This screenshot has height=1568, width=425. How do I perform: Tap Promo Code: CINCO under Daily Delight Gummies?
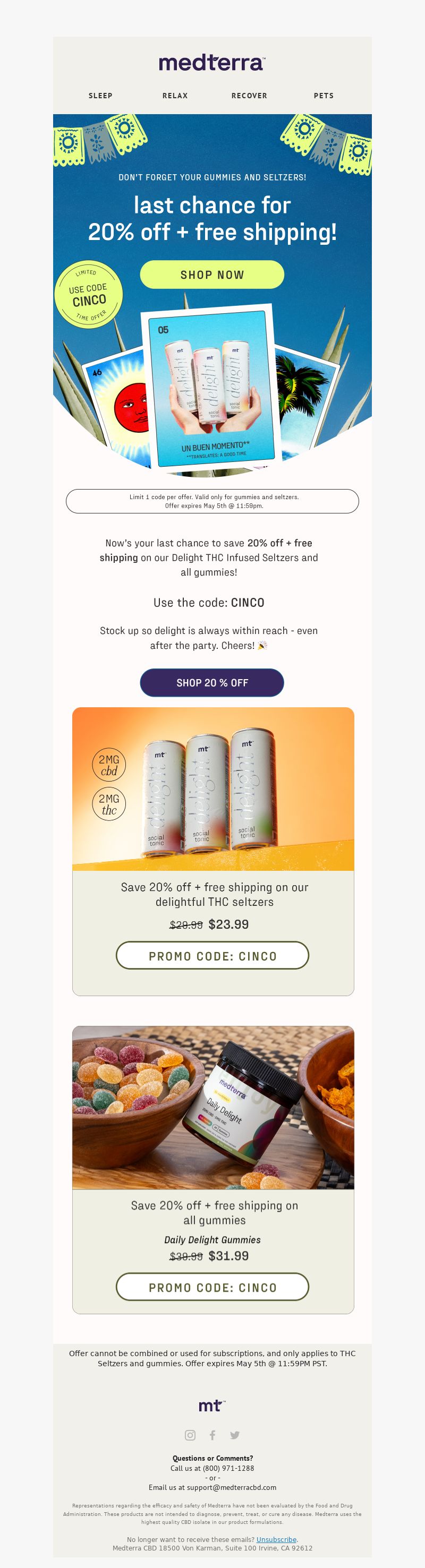point(212,1287)
